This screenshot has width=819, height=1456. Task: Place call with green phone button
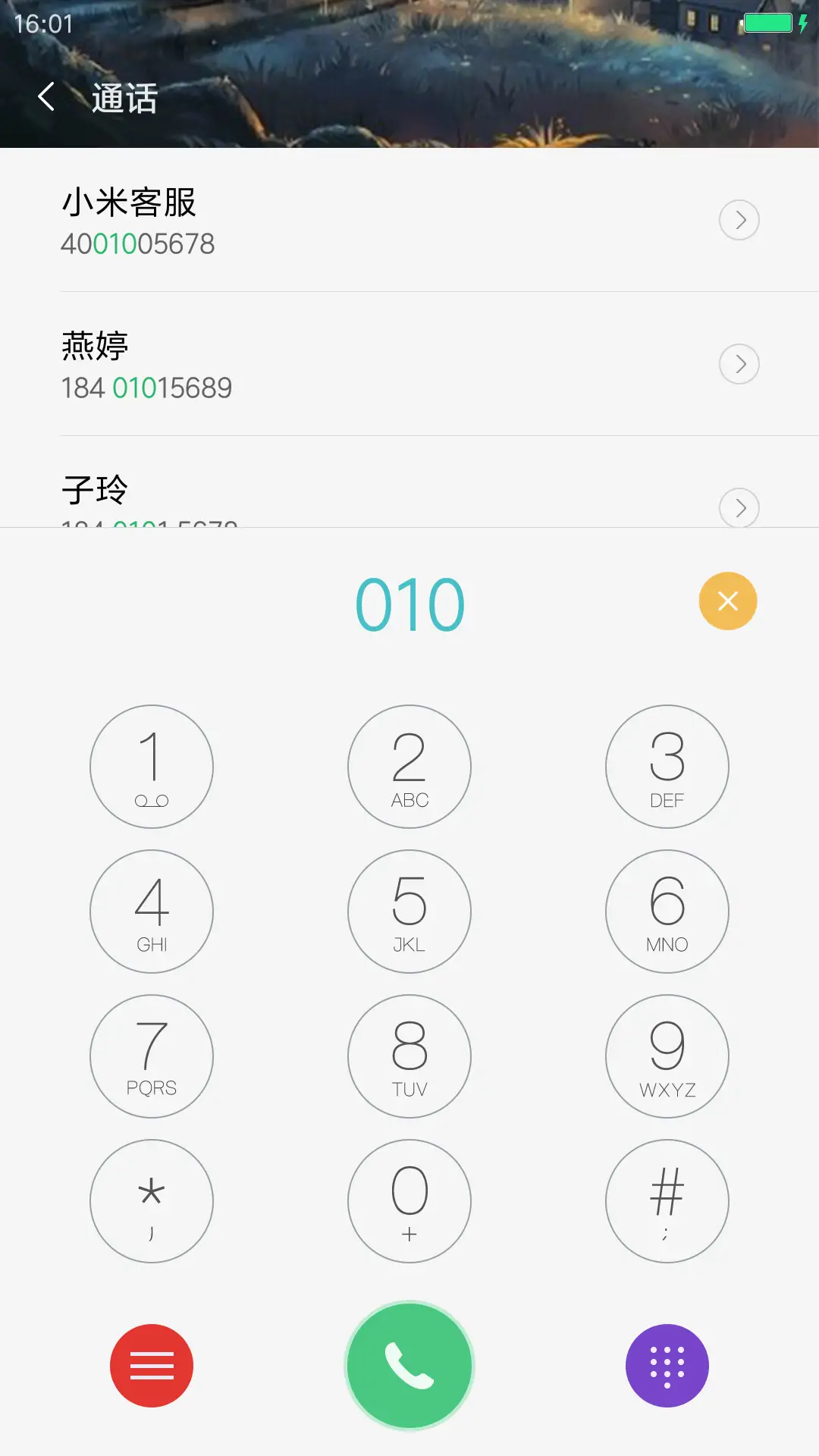coord(409,1366)
